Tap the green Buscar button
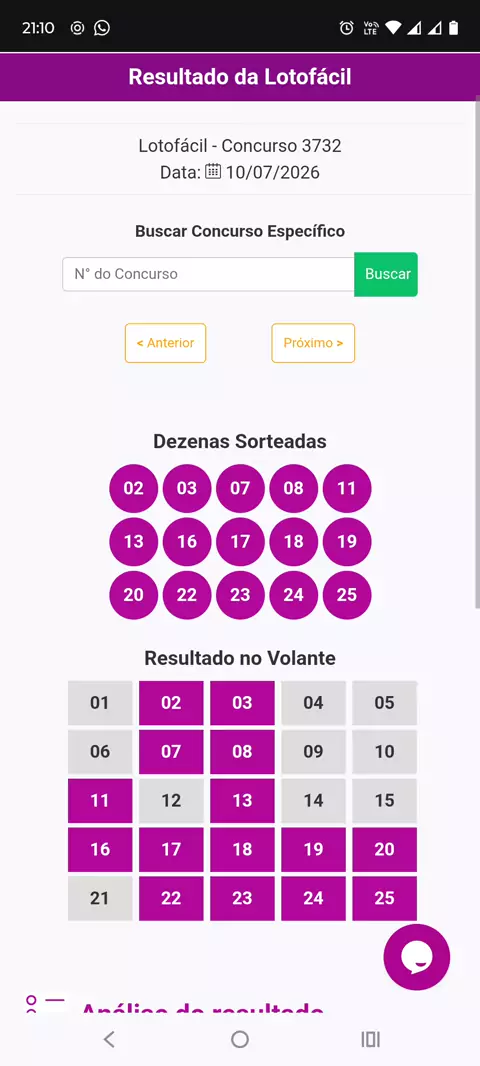The image size is (480, 1066). point(386,274)
